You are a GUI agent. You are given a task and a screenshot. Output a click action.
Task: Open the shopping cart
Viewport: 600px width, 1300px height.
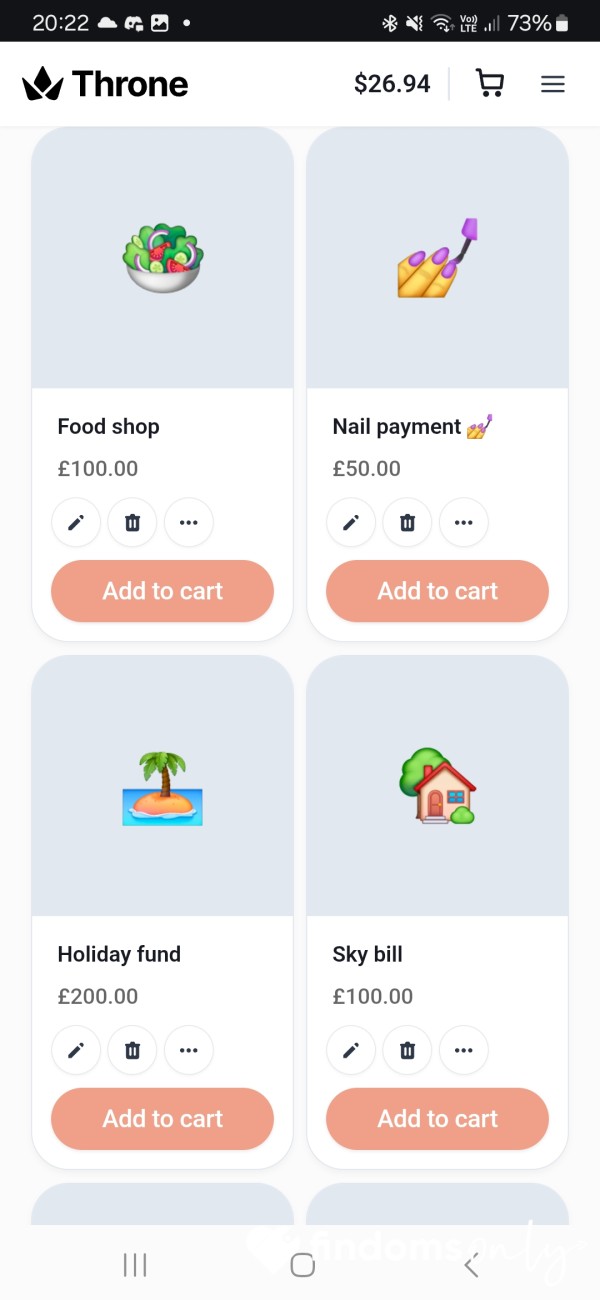[x=489, y=84]
